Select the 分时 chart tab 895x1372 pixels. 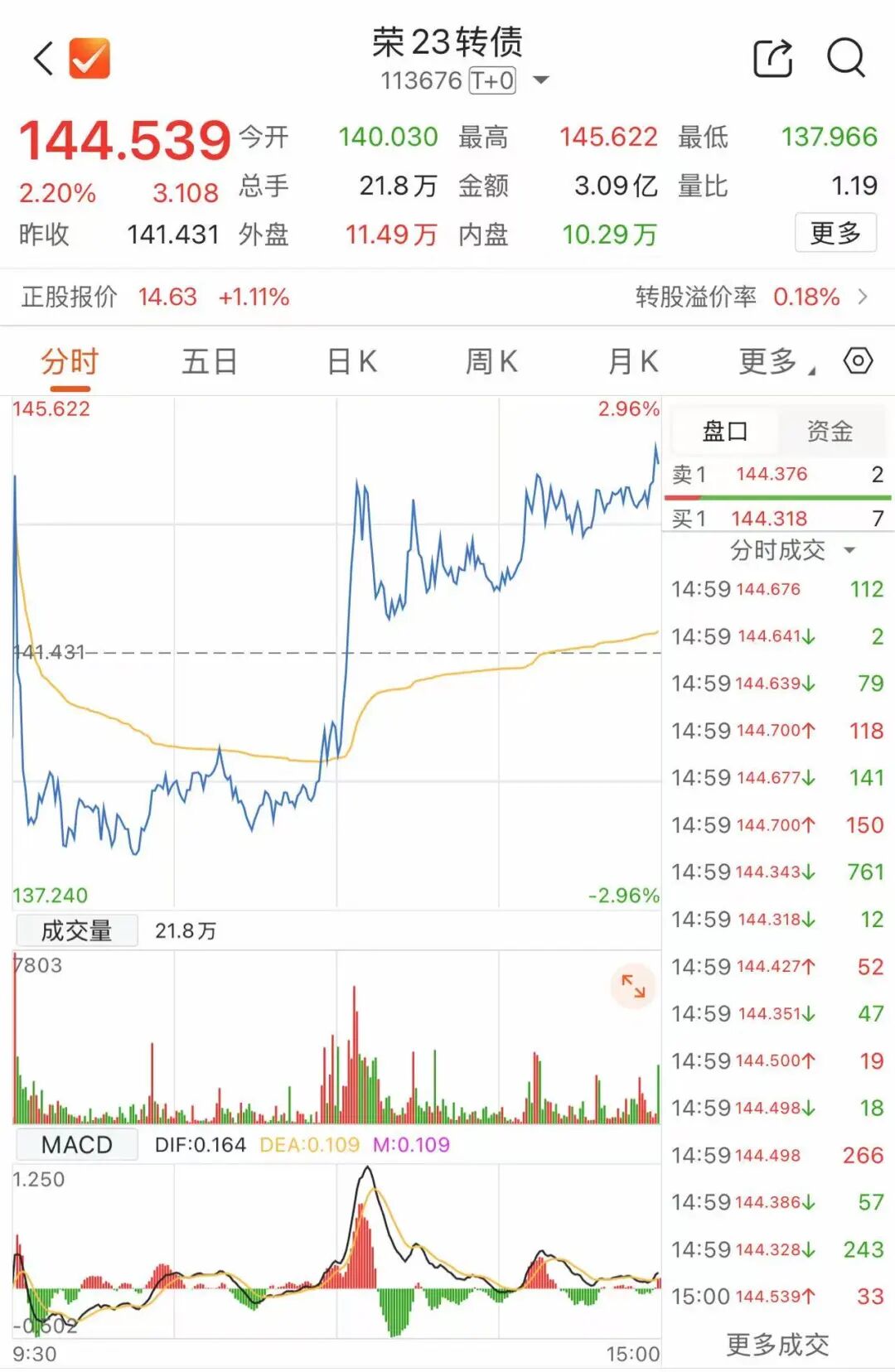70,362
